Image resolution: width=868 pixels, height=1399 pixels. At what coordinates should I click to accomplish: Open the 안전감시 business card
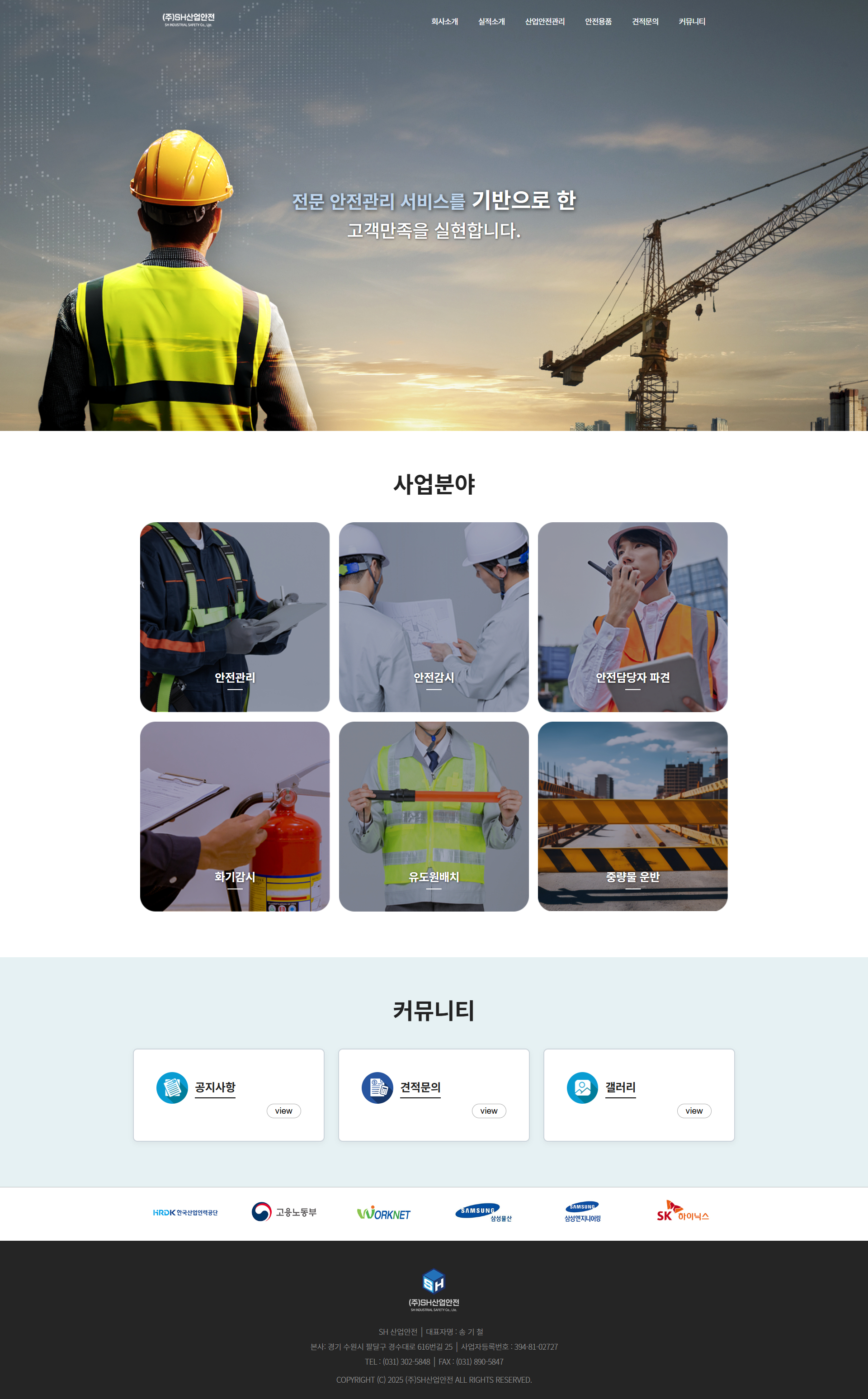(434, 617)
